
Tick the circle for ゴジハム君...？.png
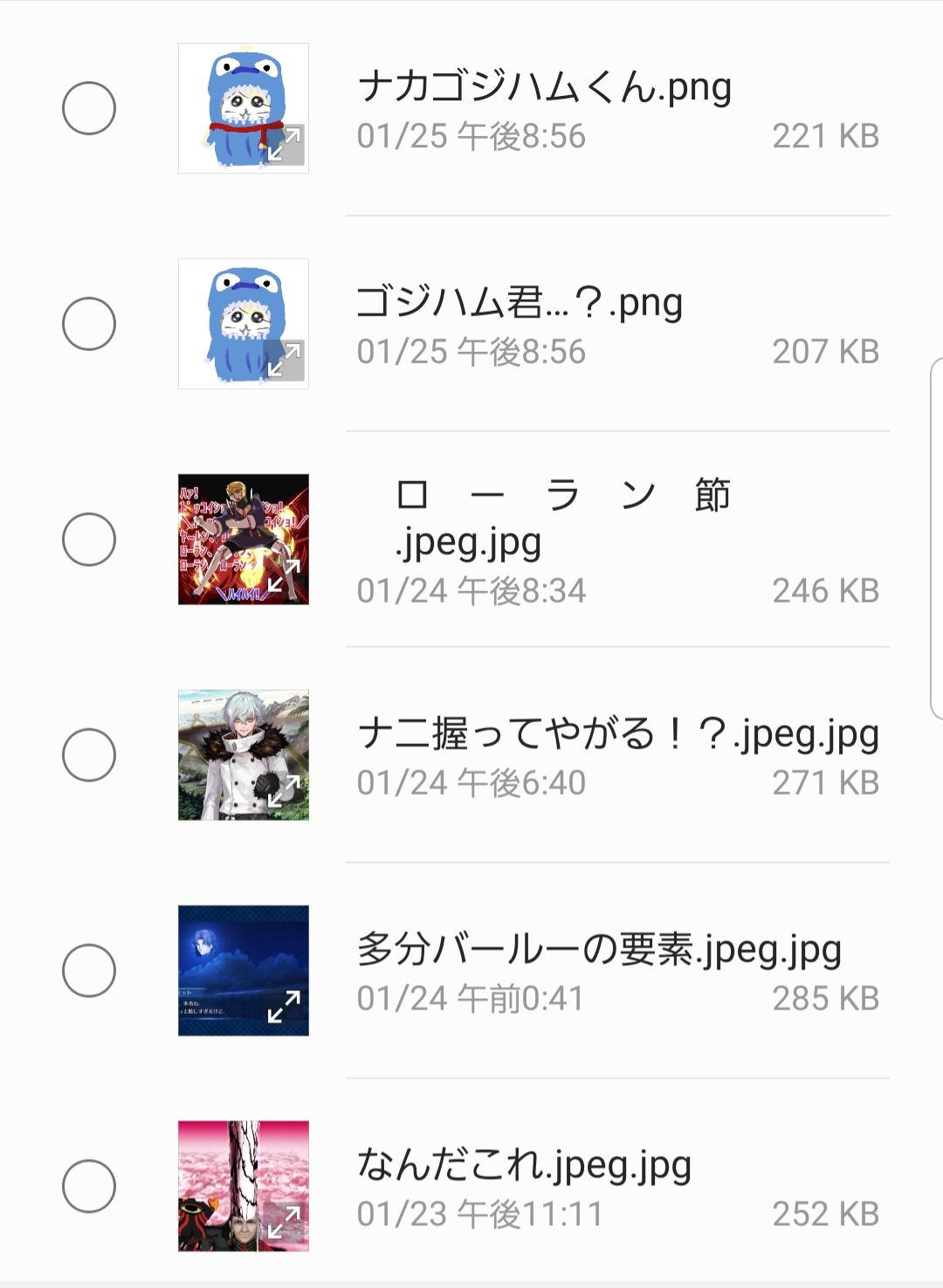(x=89, y=324)
